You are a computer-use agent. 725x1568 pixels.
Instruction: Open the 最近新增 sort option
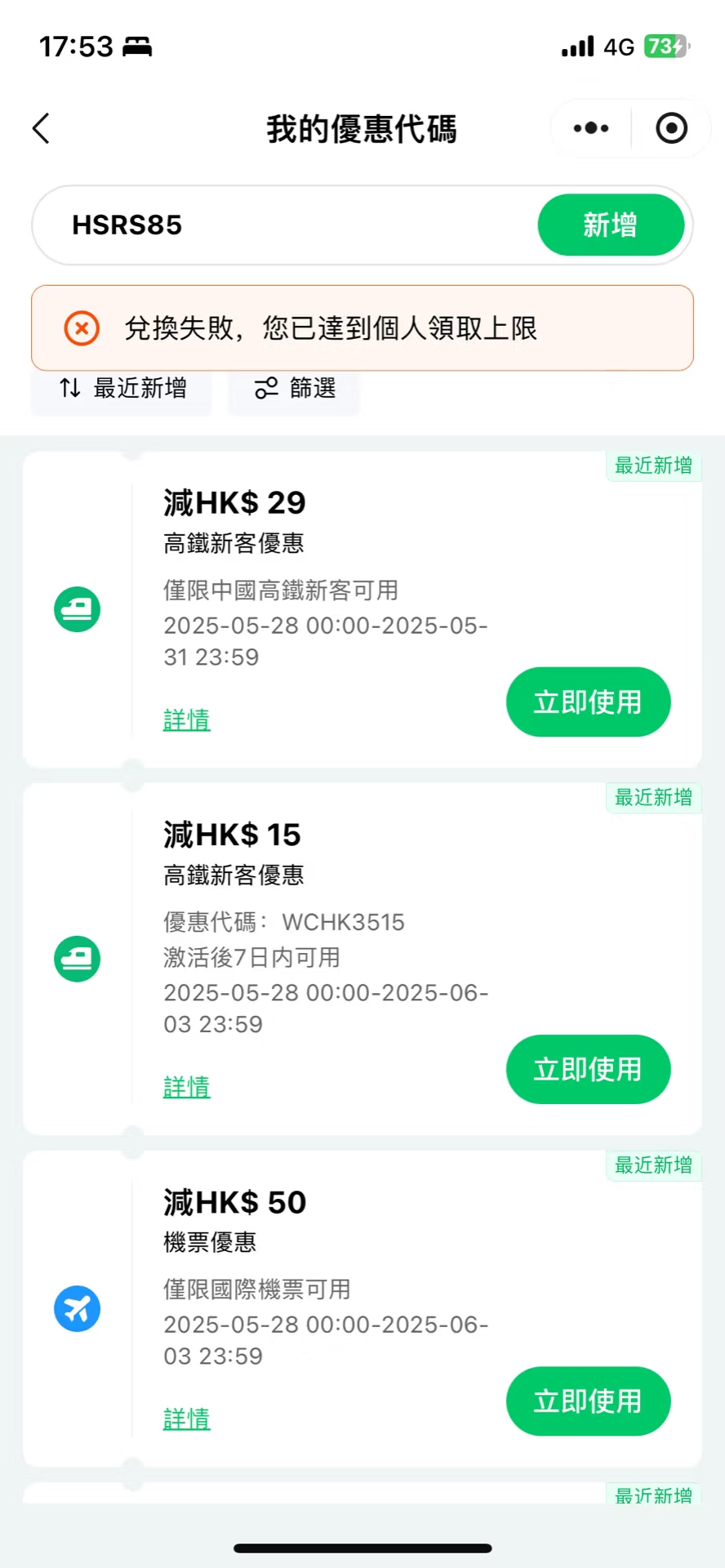coord(122,389)
